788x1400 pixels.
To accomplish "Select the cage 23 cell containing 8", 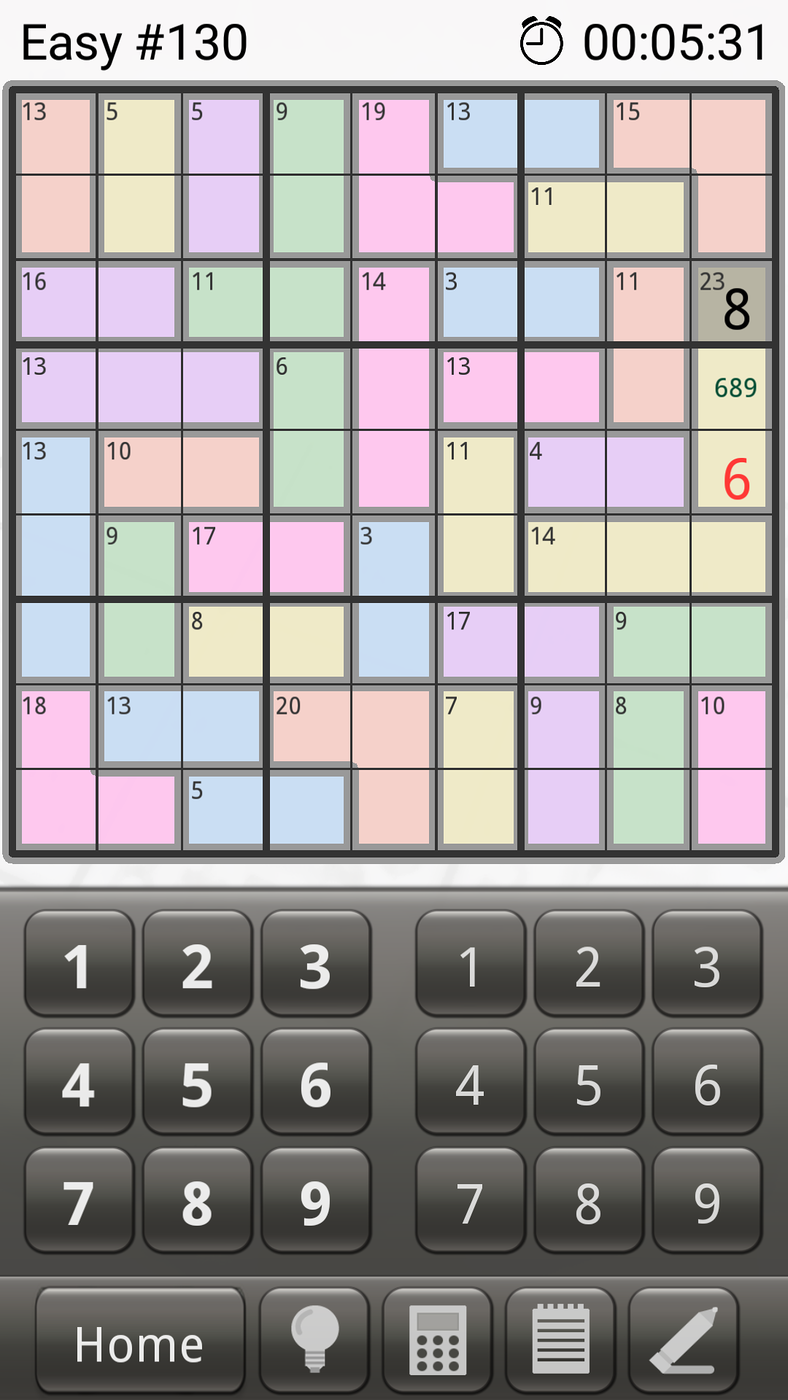I will pyautogui.click(x=734, y=304).
